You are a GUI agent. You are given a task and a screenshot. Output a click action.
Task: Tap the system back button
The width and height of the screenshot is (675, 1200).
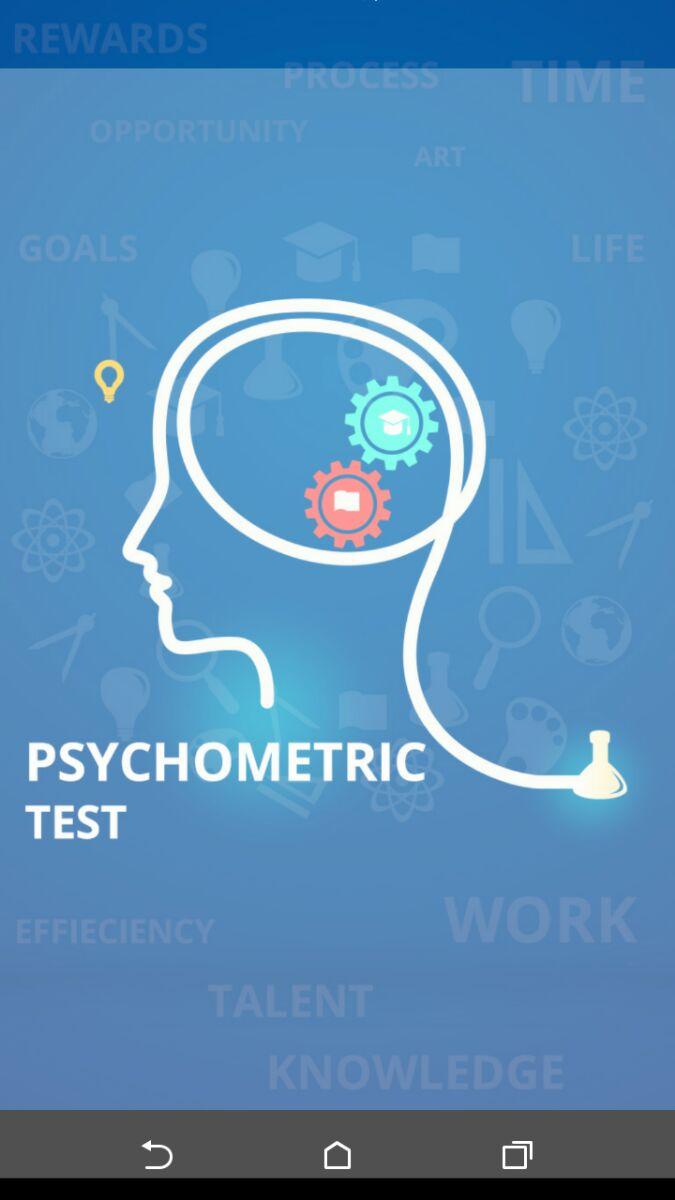point(157,1154)
